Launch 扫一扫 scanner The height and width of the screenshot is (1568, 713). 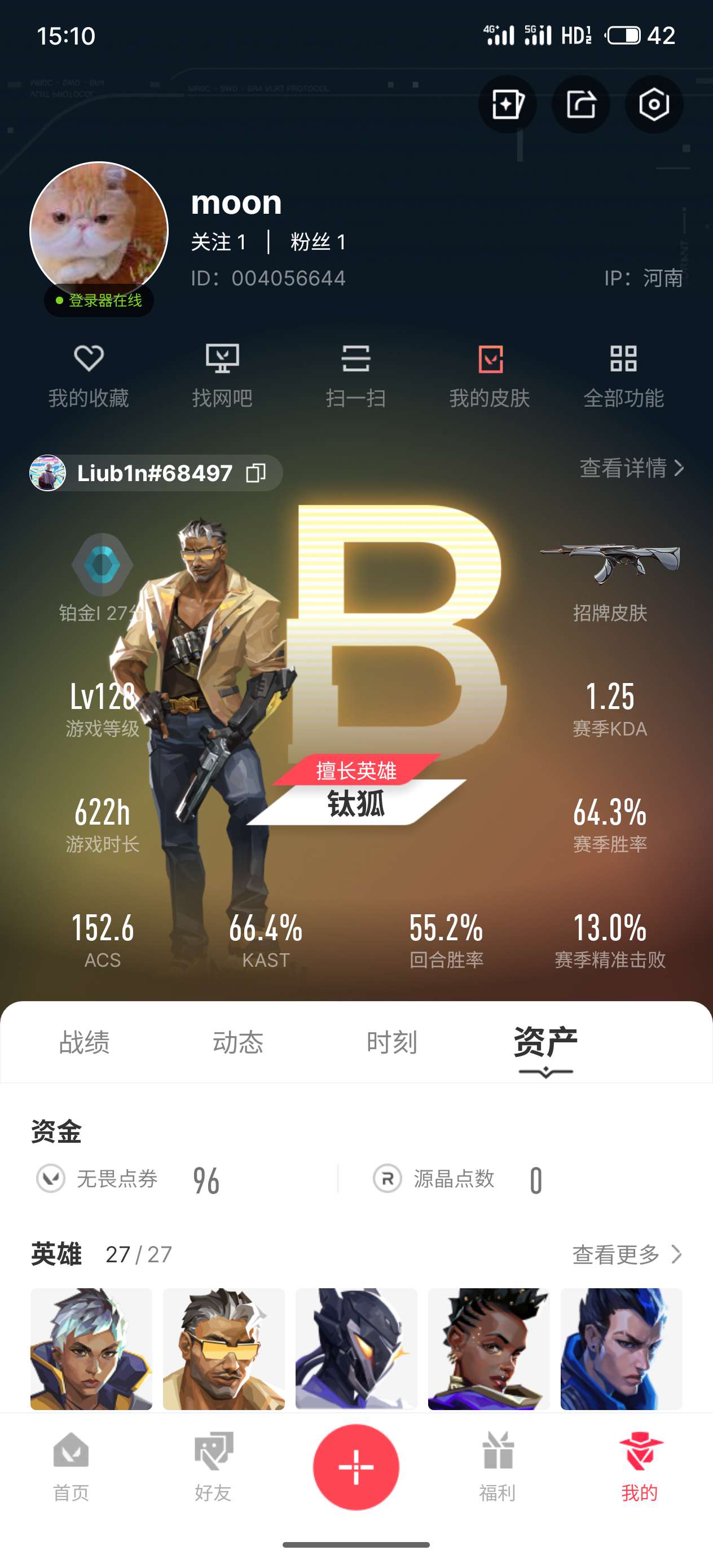pos(355,376)
